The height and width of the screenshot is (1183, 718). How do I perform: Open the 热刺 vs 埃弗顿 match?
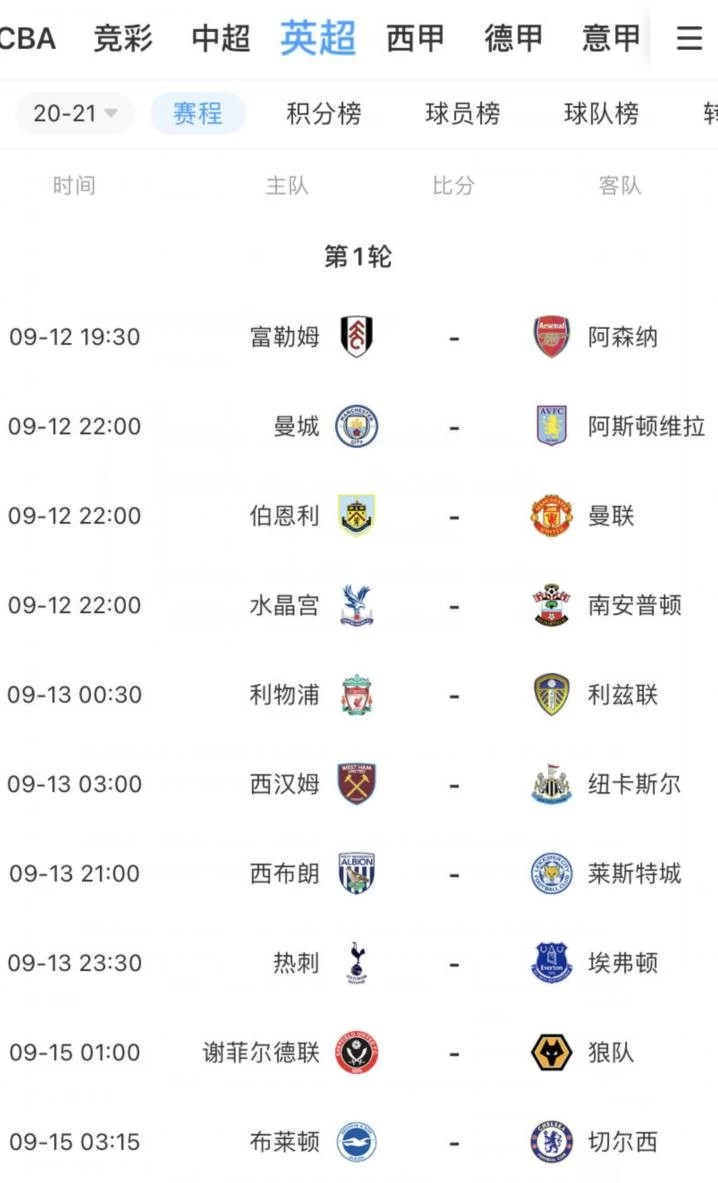point(454,964)
